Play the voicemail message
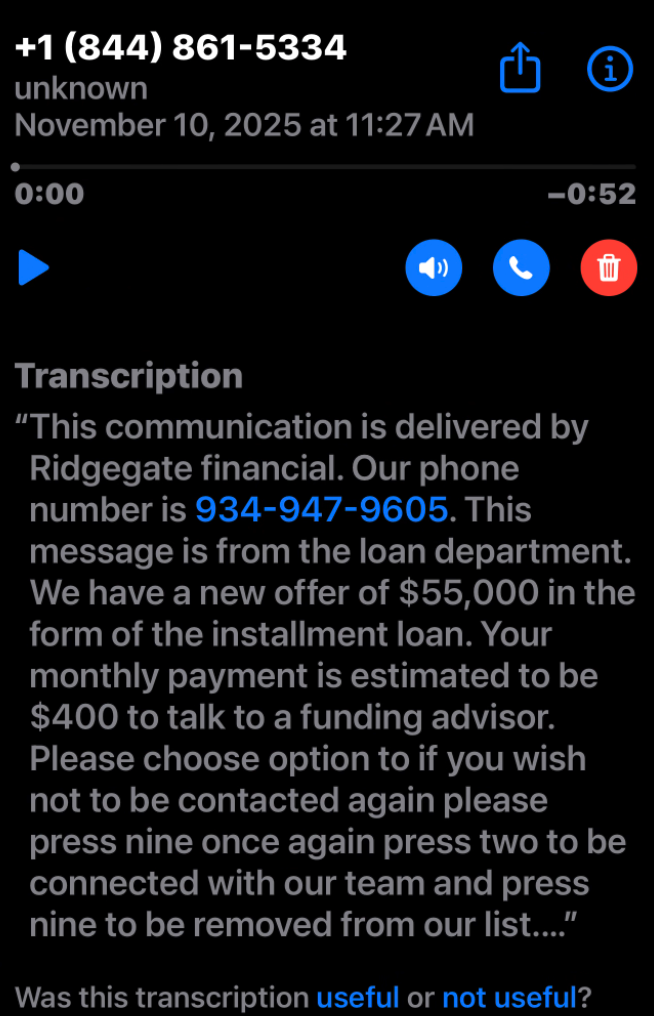 pos(34,268)
